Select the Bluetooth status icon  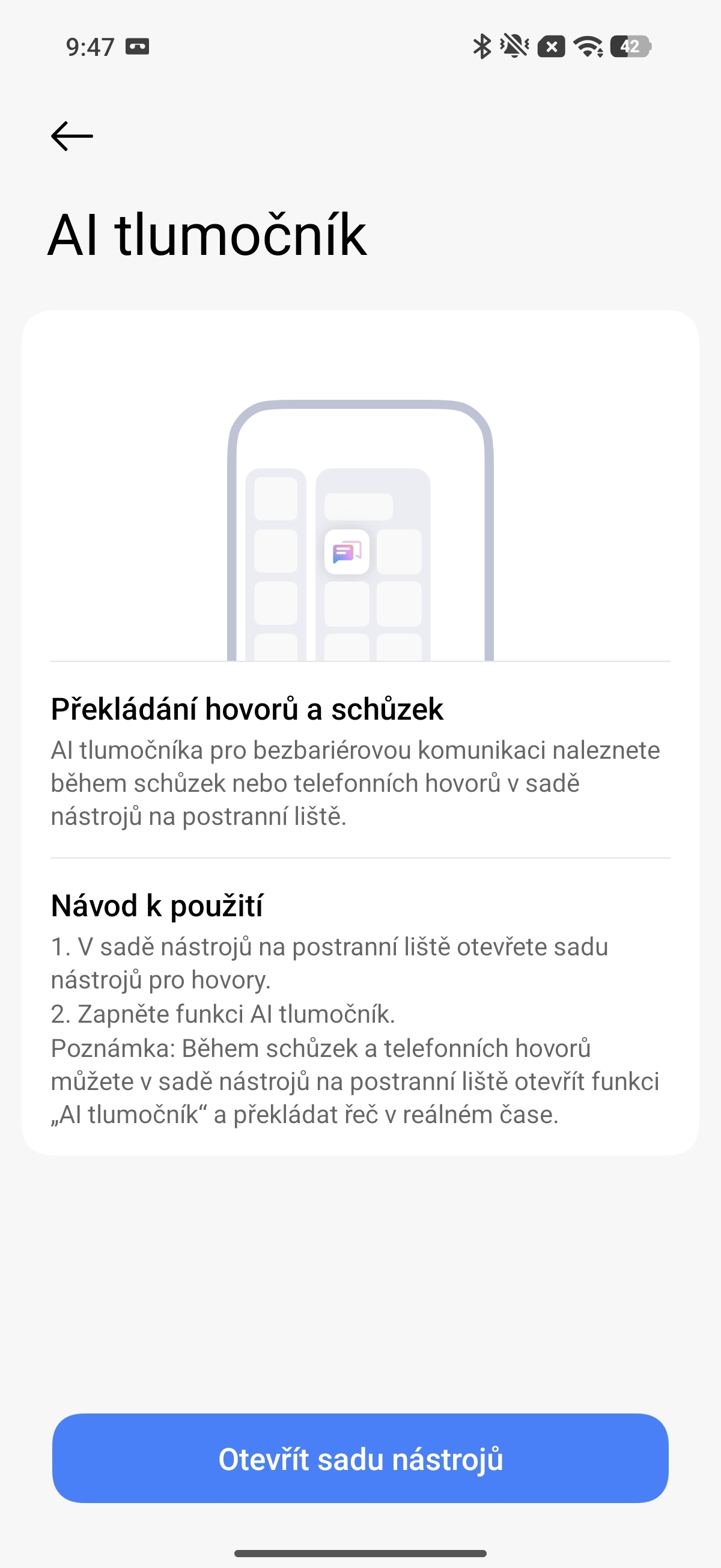point(482,46)
